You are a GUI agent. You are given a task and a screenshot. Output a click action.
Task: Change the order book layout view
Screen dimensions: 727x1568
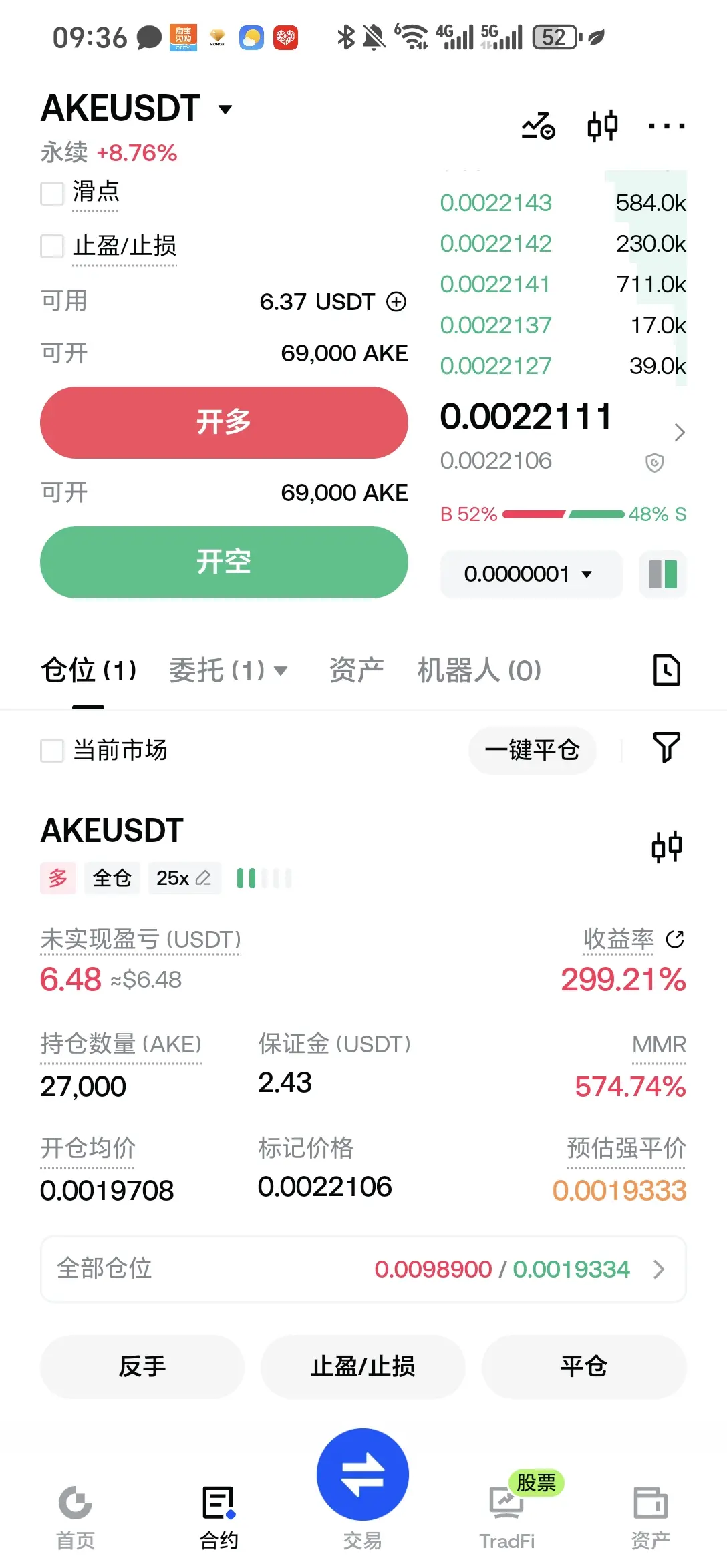(663, 574)
